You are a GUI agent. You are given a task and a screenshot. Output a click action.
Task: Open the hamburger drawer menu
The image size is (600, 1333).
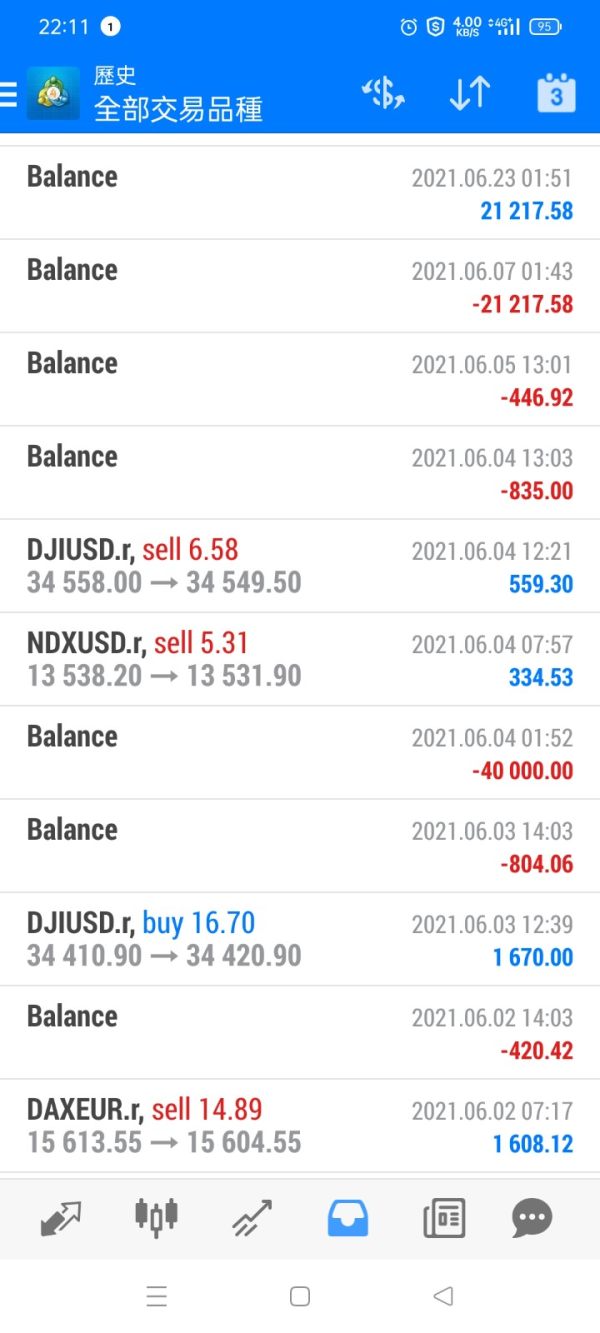pyautogui.click(x=9, y=94)
